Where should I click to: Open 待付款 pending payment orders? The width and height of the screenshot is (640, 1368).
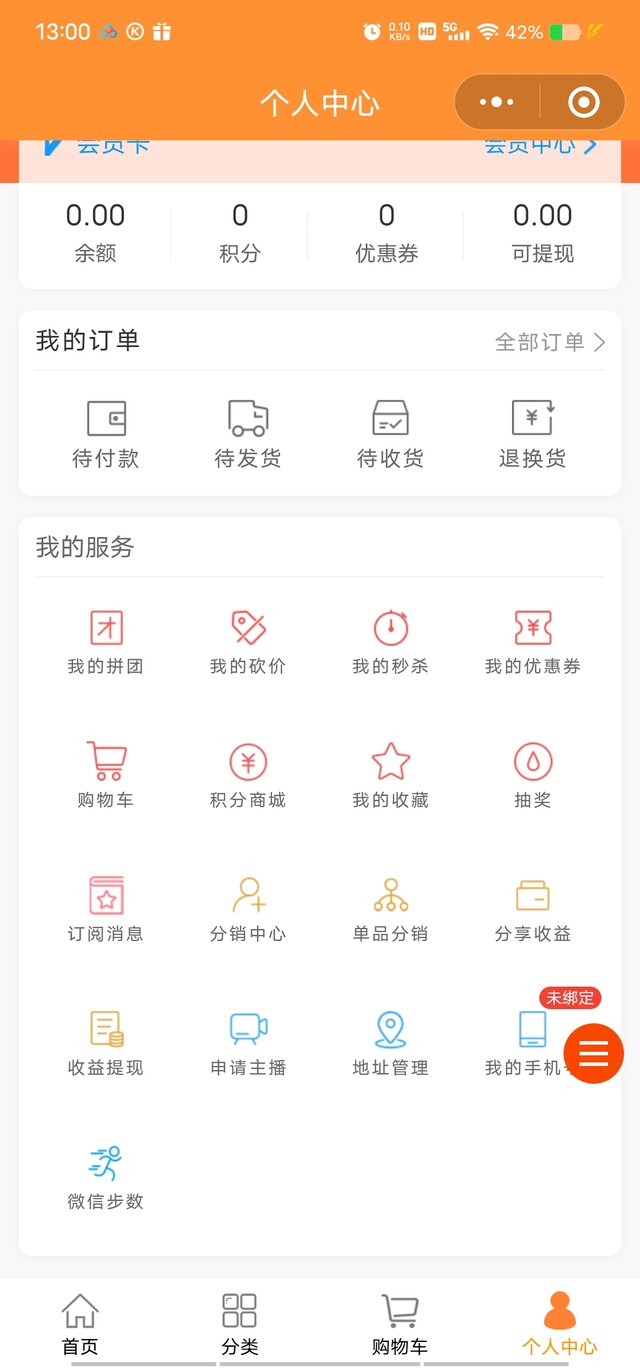pos(106,434)
